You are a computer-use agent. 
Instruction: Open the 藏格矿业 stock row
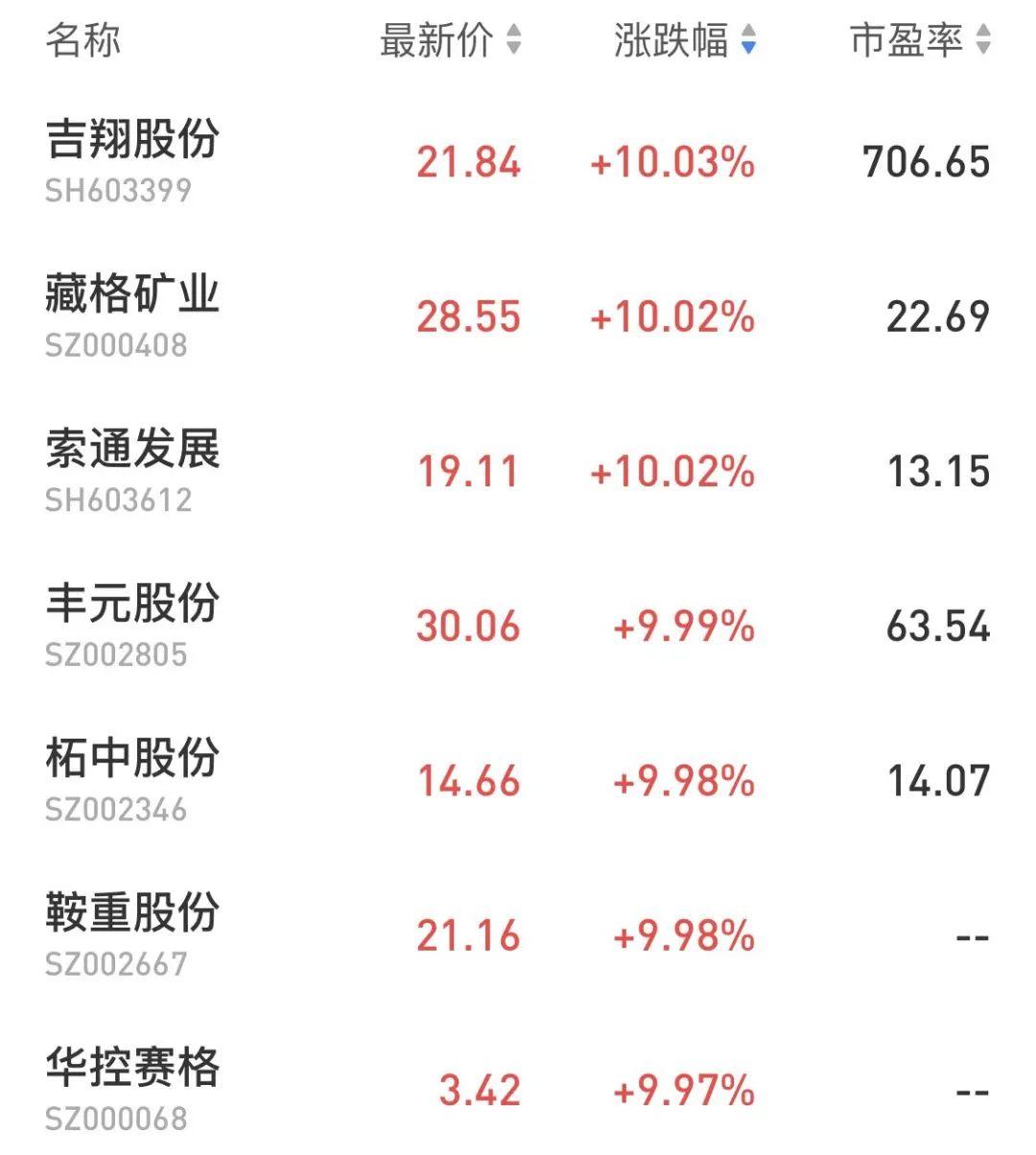[132, 295]
